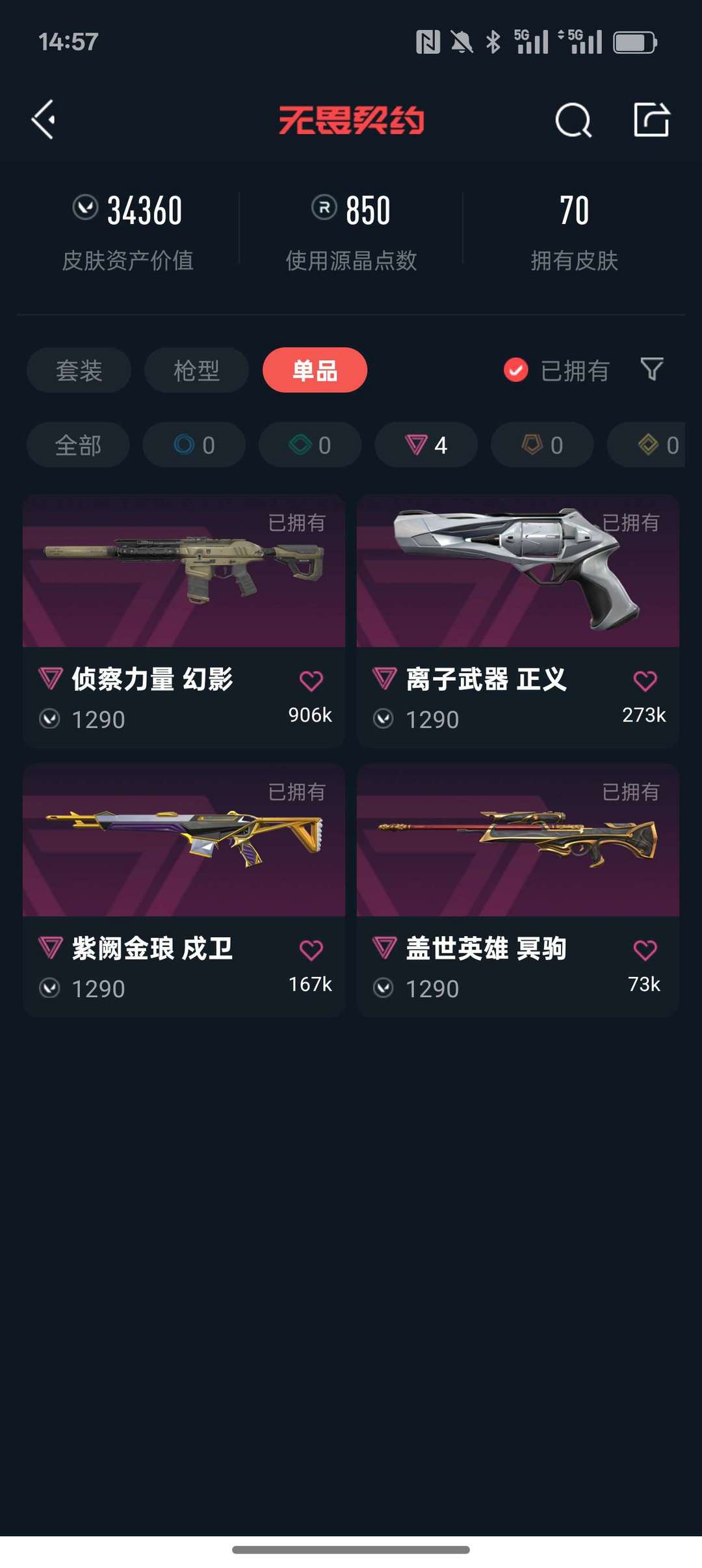The height and width of the screenshot is (1568, 702).
Task: Filter by the green diamond rarity chip
Action: [x=310, y=445]
